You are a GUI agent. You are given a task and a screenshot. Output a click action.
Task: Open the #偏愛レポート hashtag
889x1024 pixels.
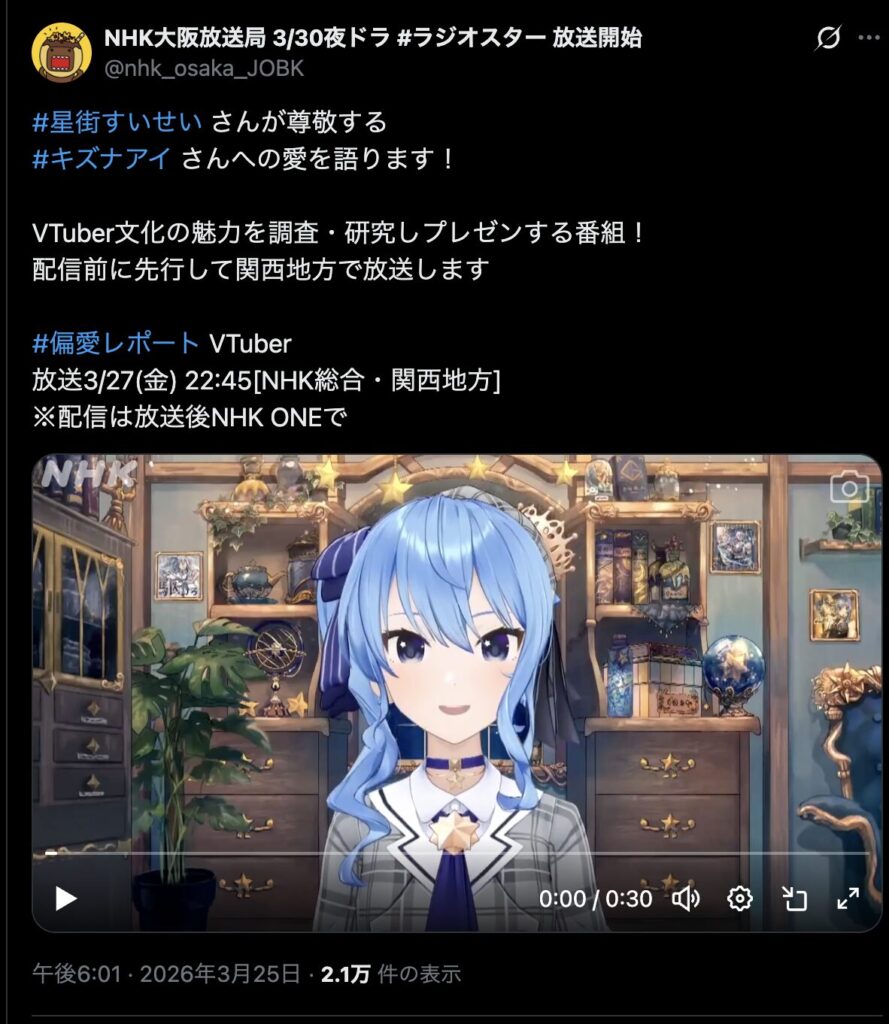(x=117, y=344)
